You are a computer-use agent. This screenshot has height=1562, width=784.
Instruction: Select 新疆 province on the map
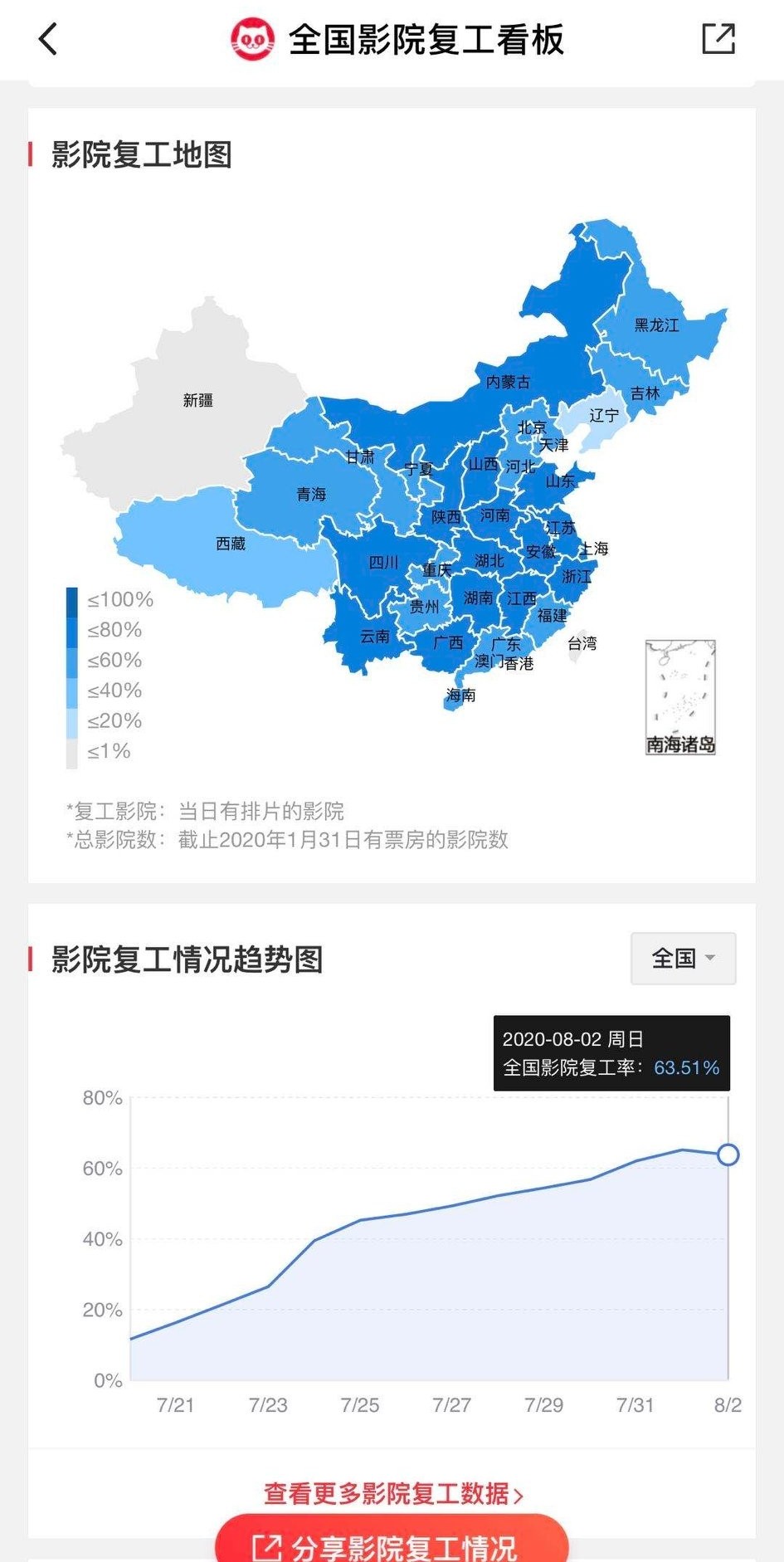point(197,398)
